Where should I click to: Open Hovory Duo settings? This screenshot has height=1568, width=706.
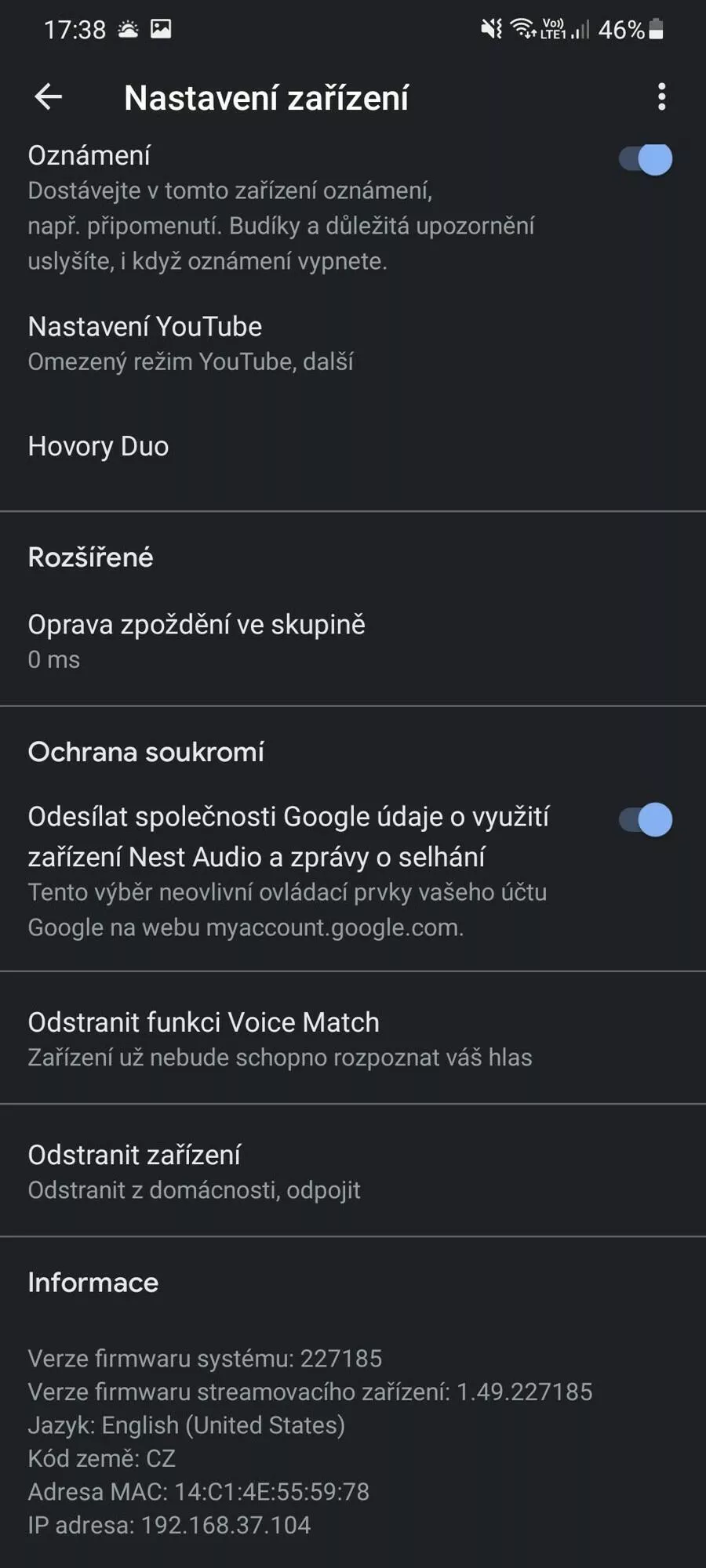(353, 446)
